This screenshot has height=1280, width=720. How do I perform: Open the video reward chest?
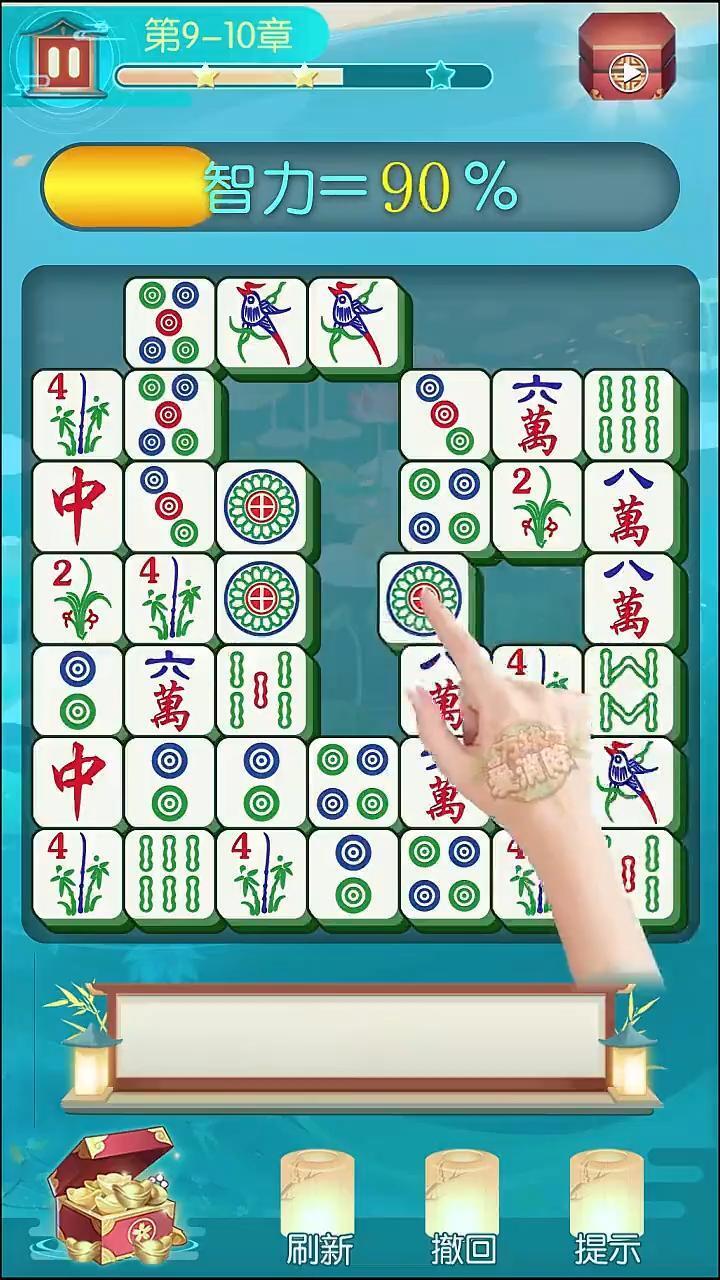pyautogui.click(x=628, y=58)
